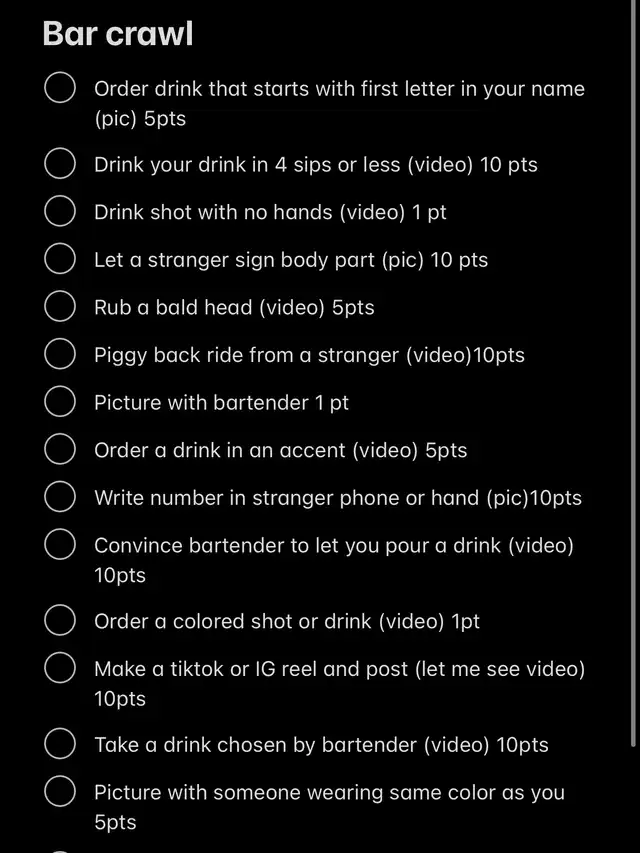Mark the rub a bald head item as complete
This screenshot has width=640, height=853.
coord(60,307)
